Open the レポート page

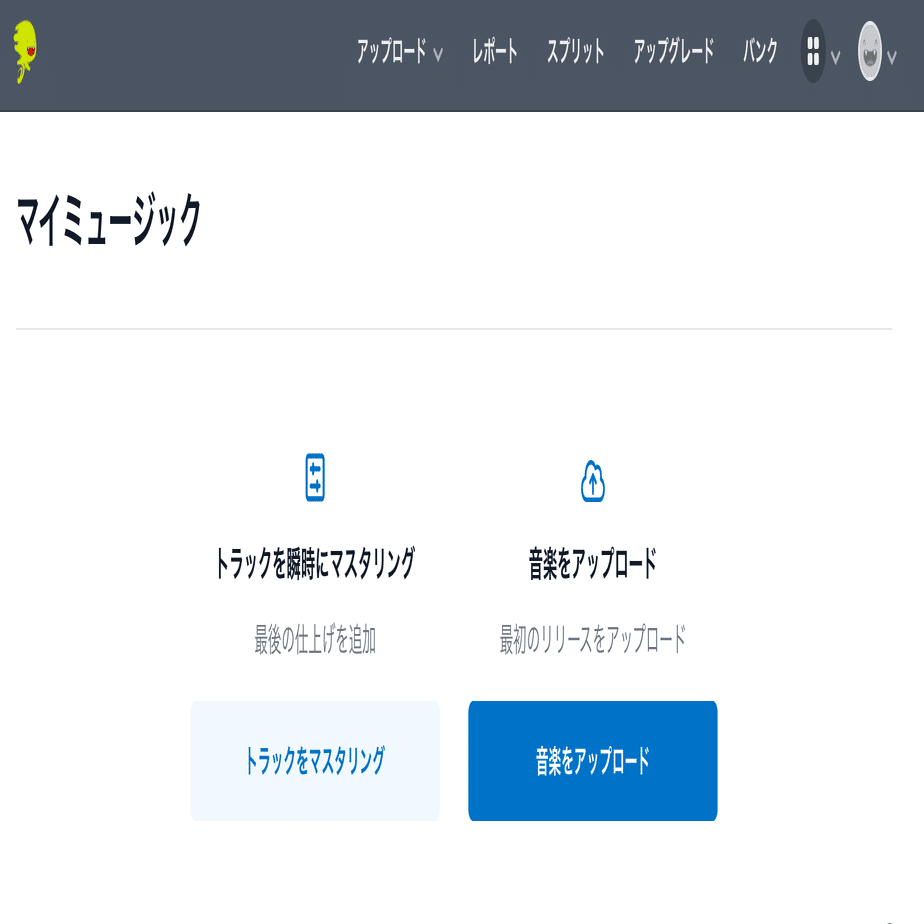tap(495, 52)
